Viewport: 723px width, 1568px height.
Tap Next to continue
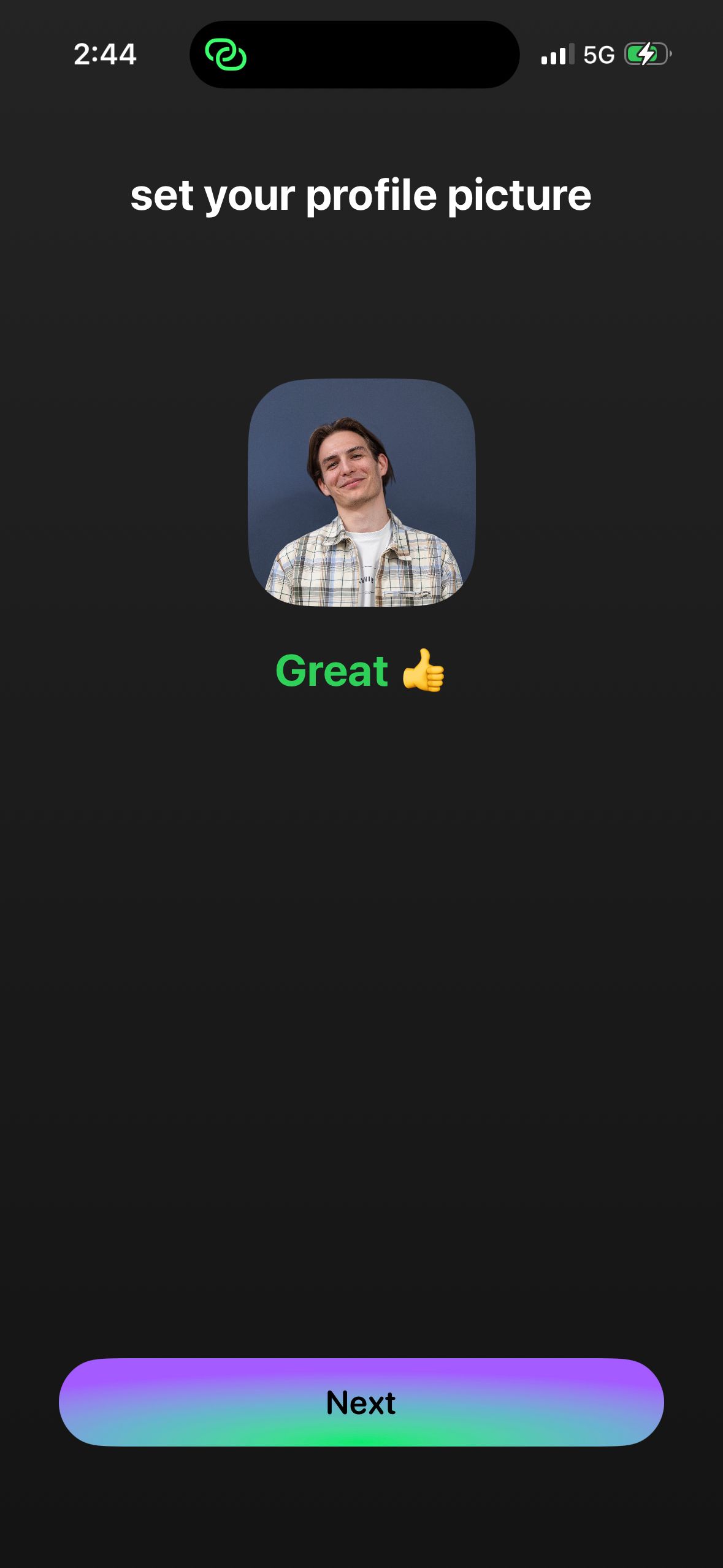coord(361,1402)
